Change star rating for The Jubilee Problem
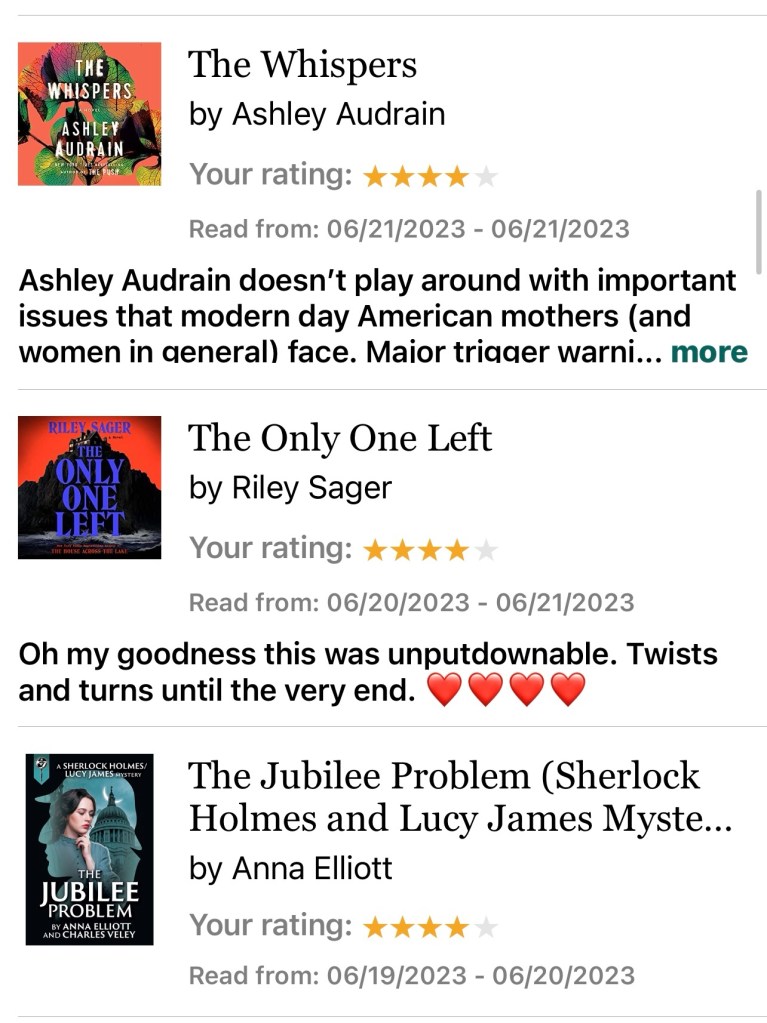The width and height of the screenshot is (767, 1023). pos(430,927)
